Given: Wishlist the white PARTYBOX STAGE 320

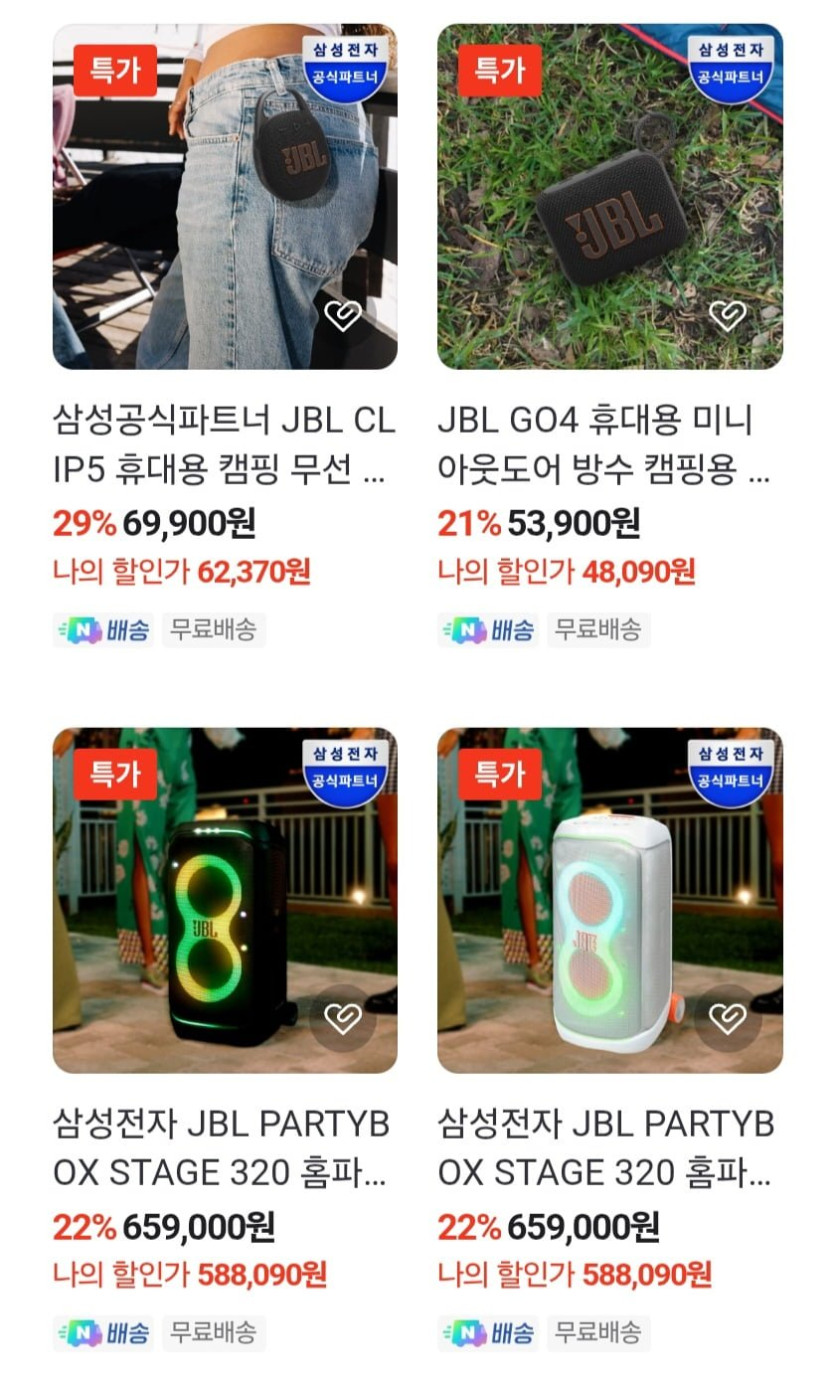Looking at the screenshot, I should [x=727, y=1019].
